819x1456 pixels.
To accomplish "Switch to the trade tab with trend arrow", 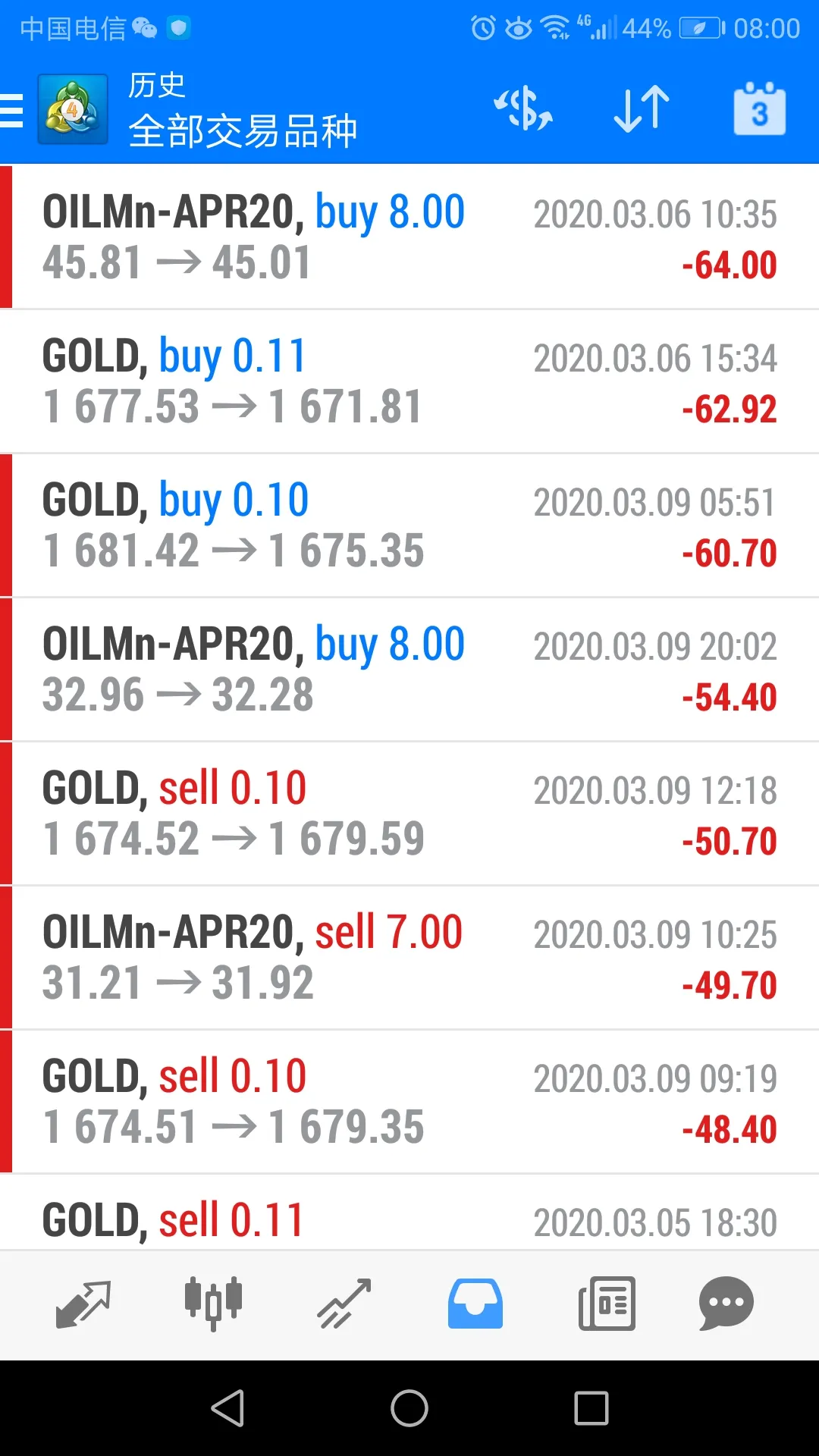I will coord(344,1304).
